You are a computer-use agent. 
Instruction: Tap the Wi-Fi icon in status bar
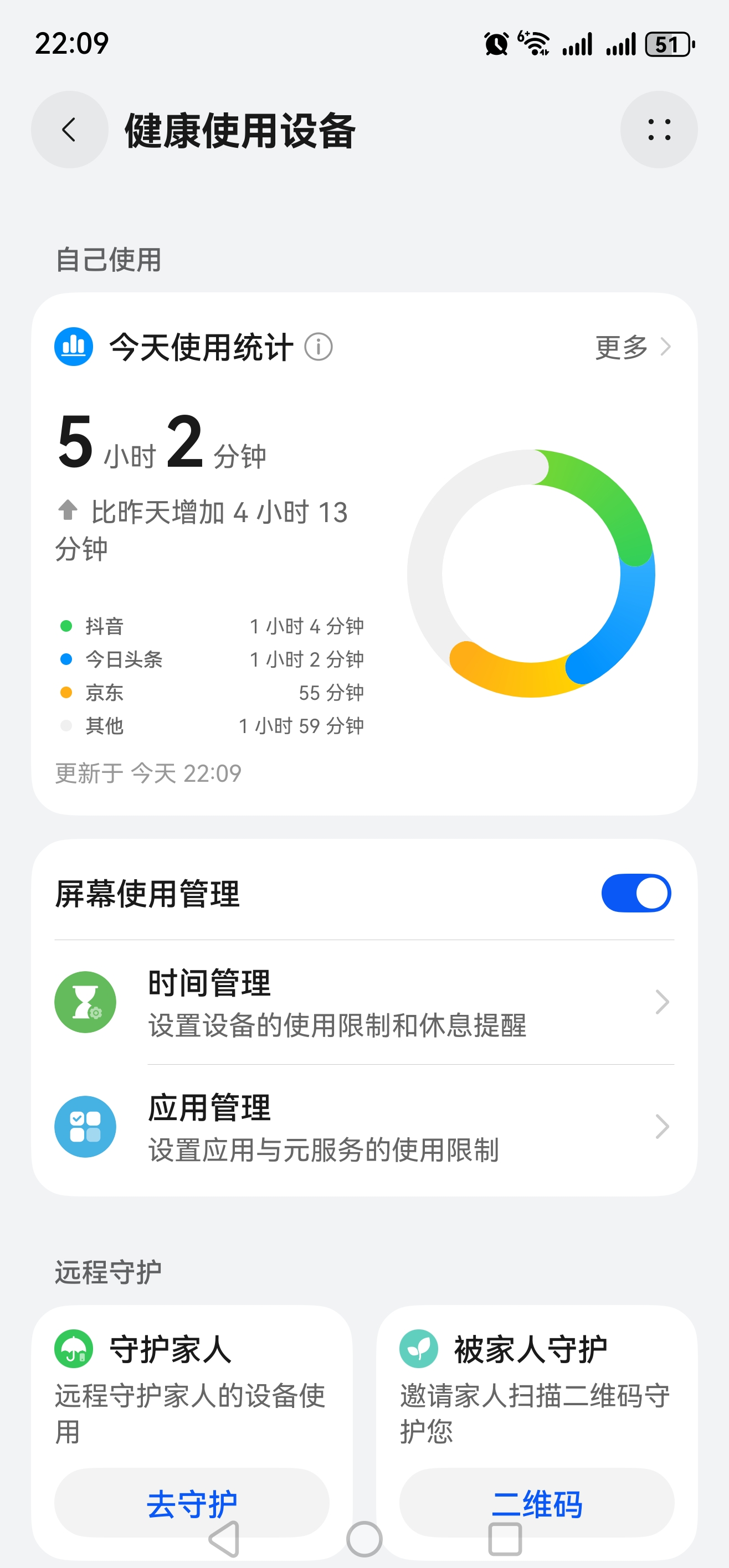533,43
